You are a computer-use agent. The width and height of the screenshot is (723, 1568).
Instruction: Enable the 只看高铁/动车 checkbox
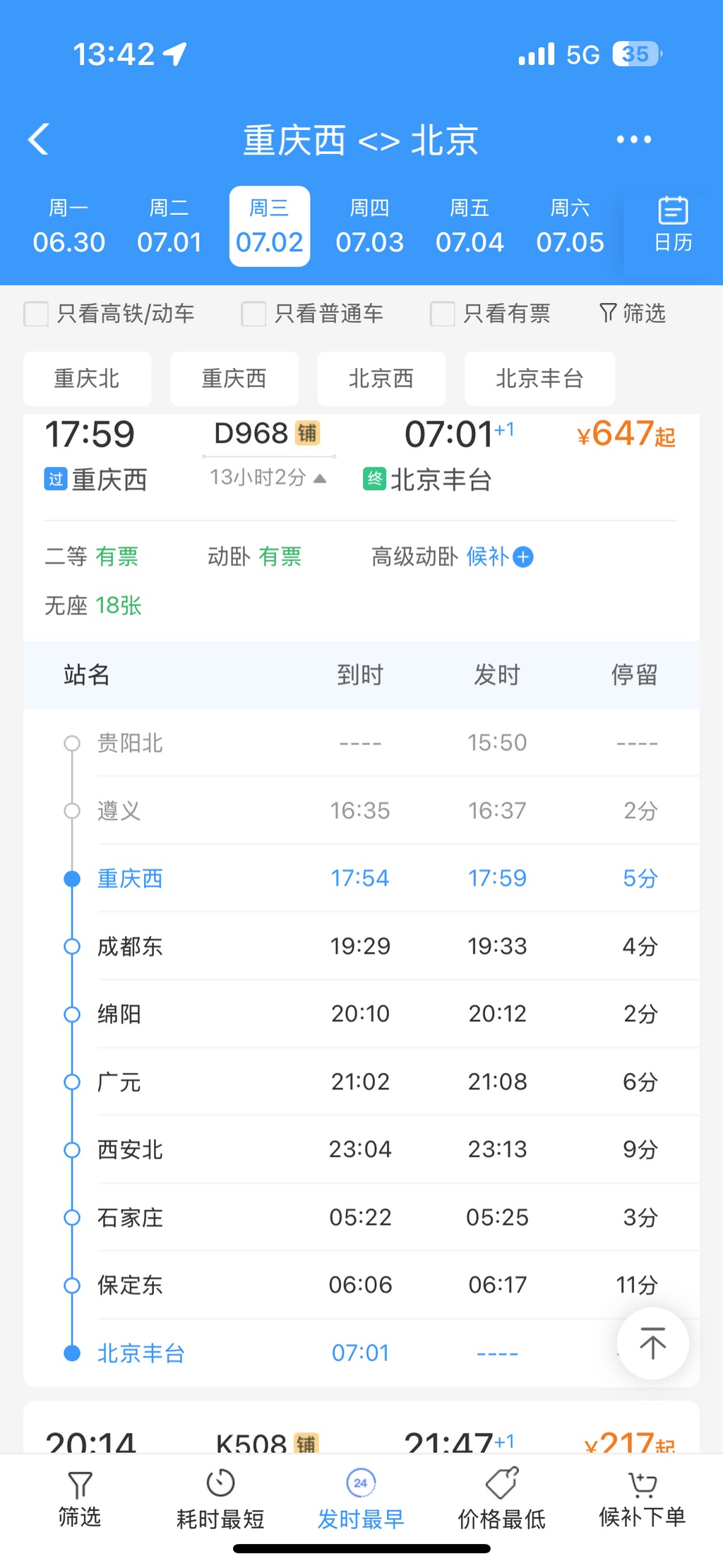[35, 313]
